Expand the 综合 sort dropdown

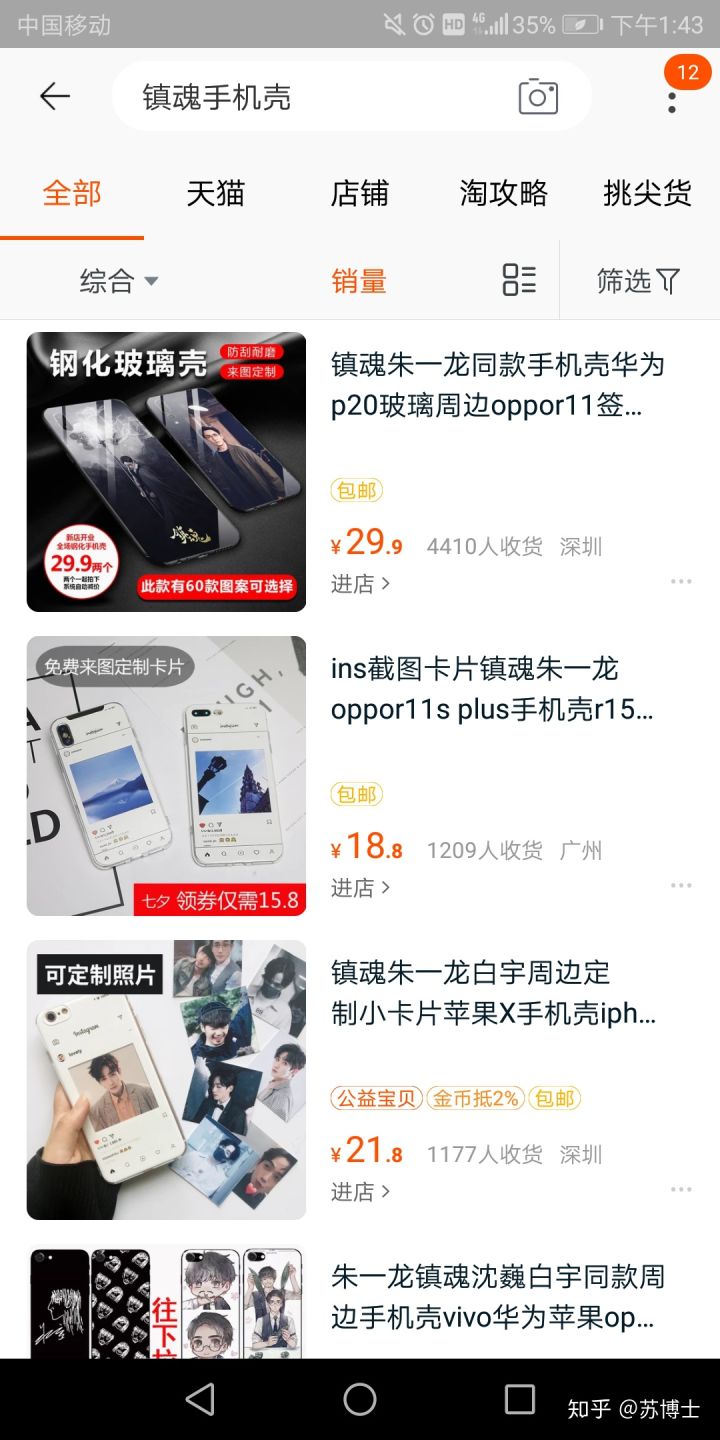pyautogui.click(x=119, y=281)
